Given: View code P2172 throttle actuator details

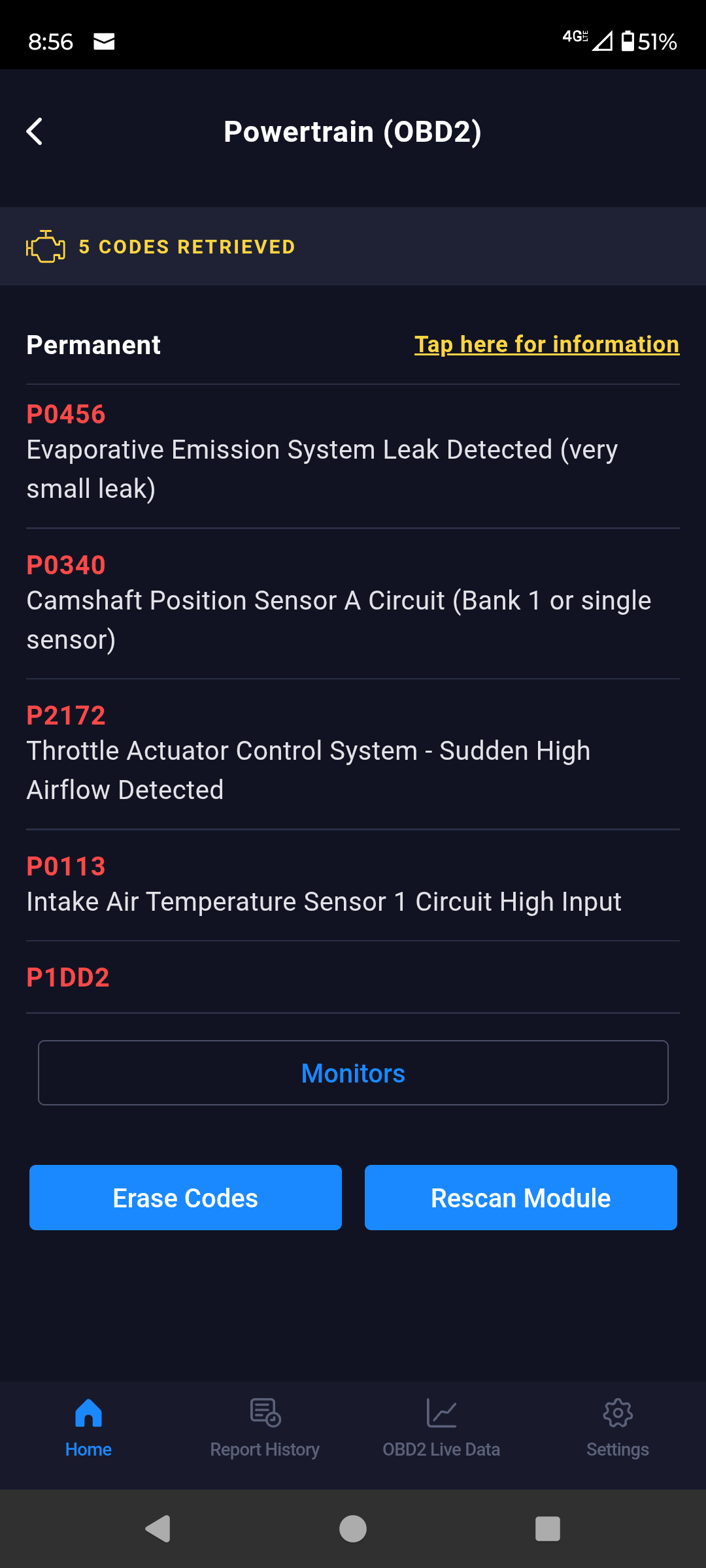Looking at the screenshot, I should pos(353,752).
